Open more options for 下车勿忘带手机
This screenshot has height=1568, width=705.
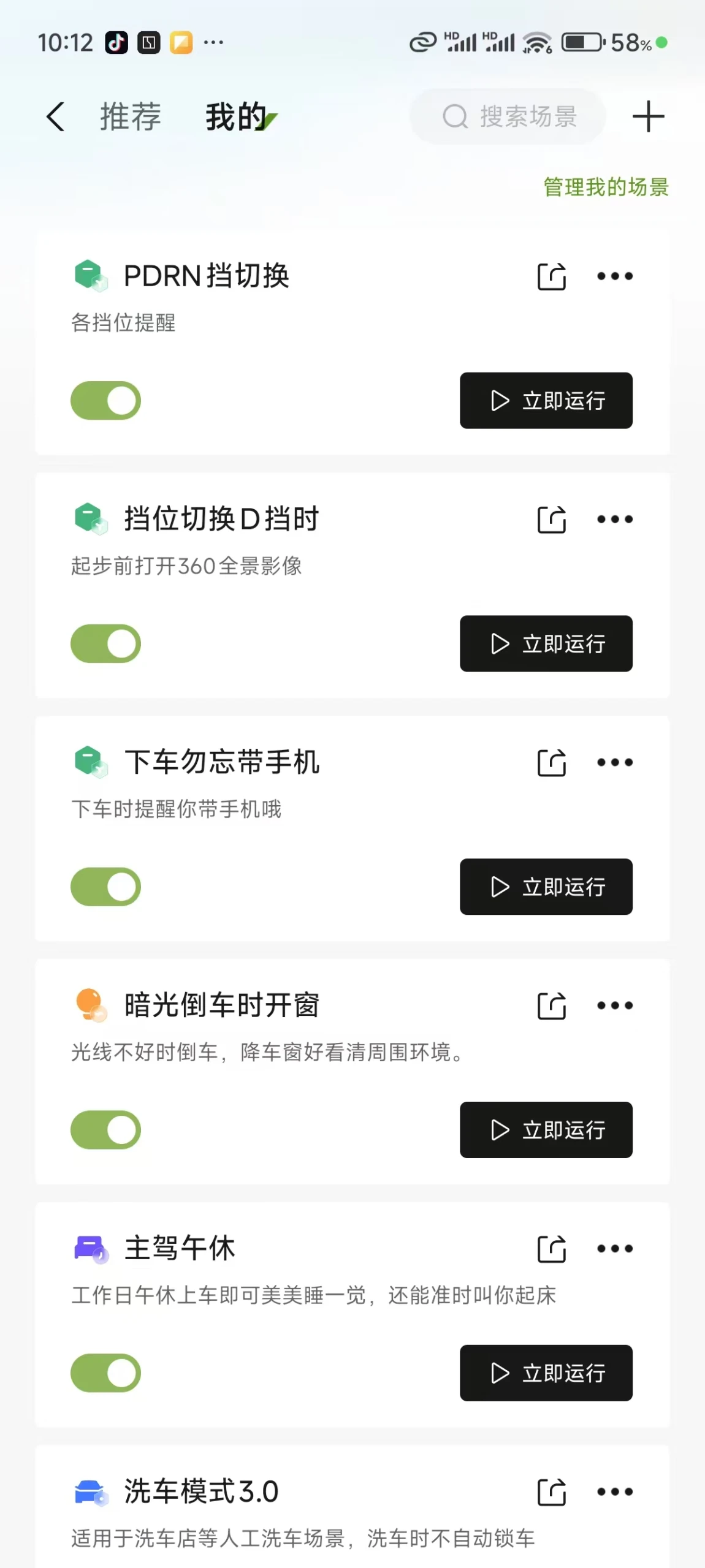coord(615,763)
